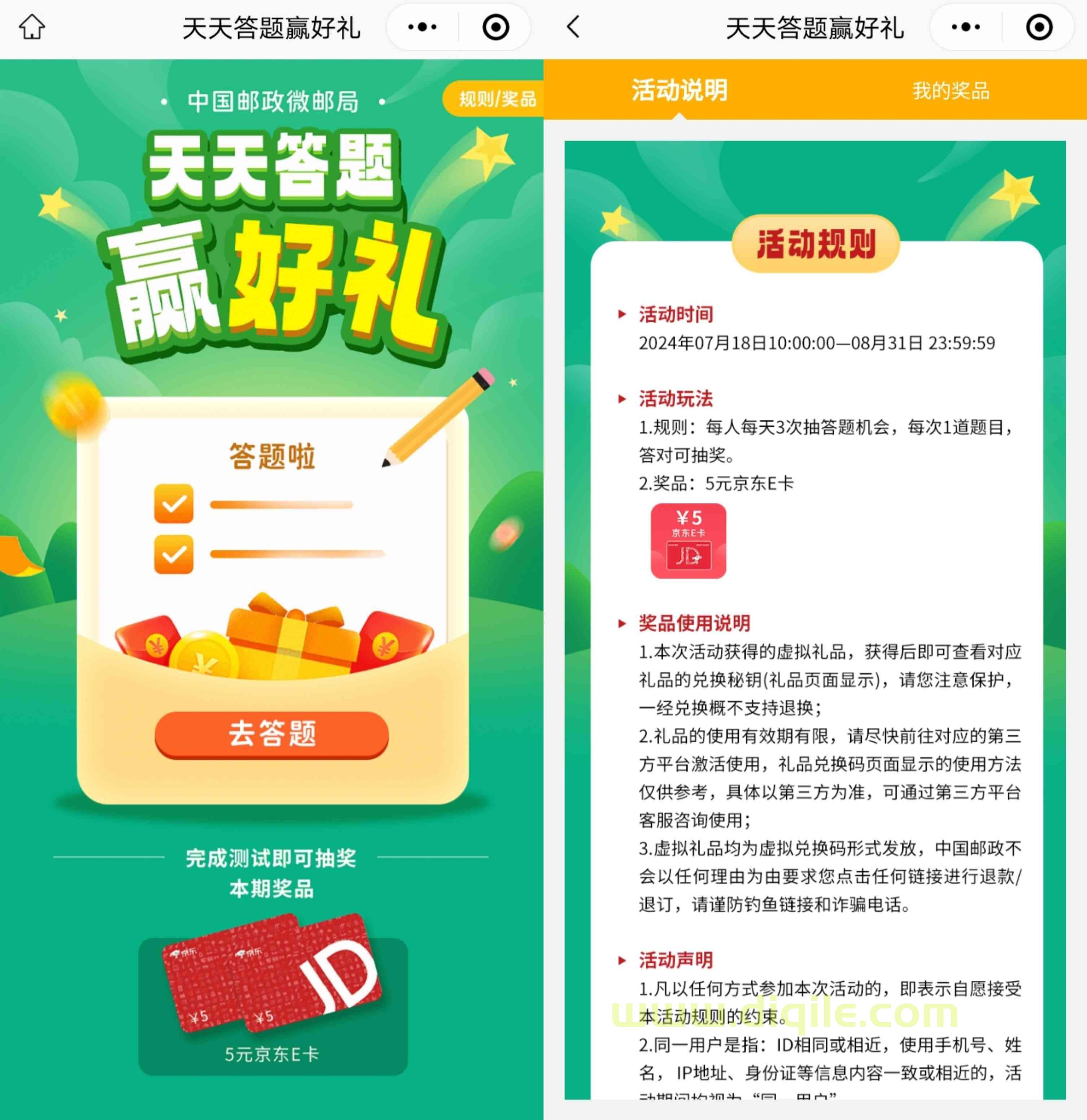Tap the home icon in the header
Image resolution: width=1087 pixels, height=1120 pixels.
[32, 27]
